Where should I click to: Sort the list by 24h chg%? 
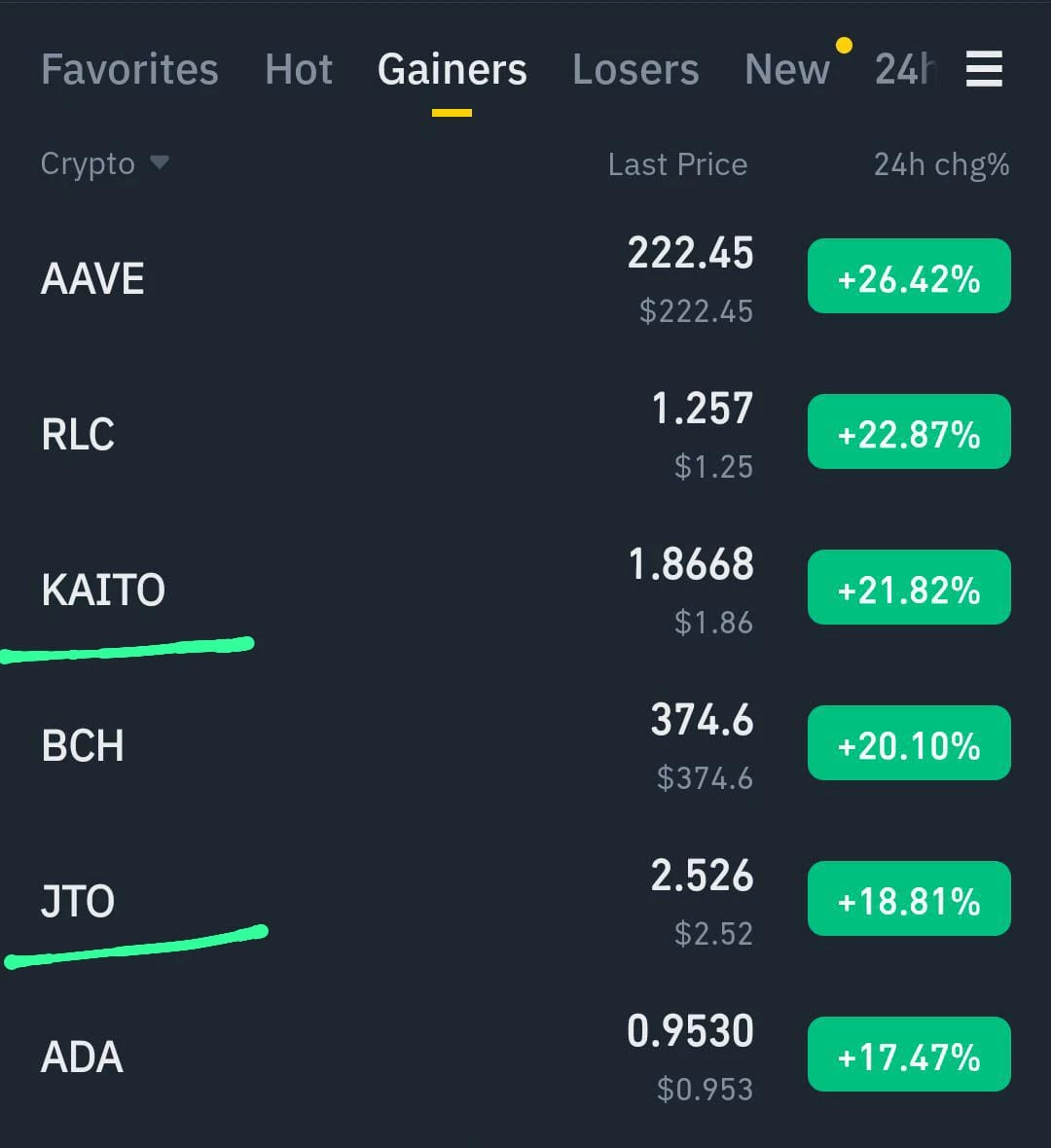coord(942,164)
